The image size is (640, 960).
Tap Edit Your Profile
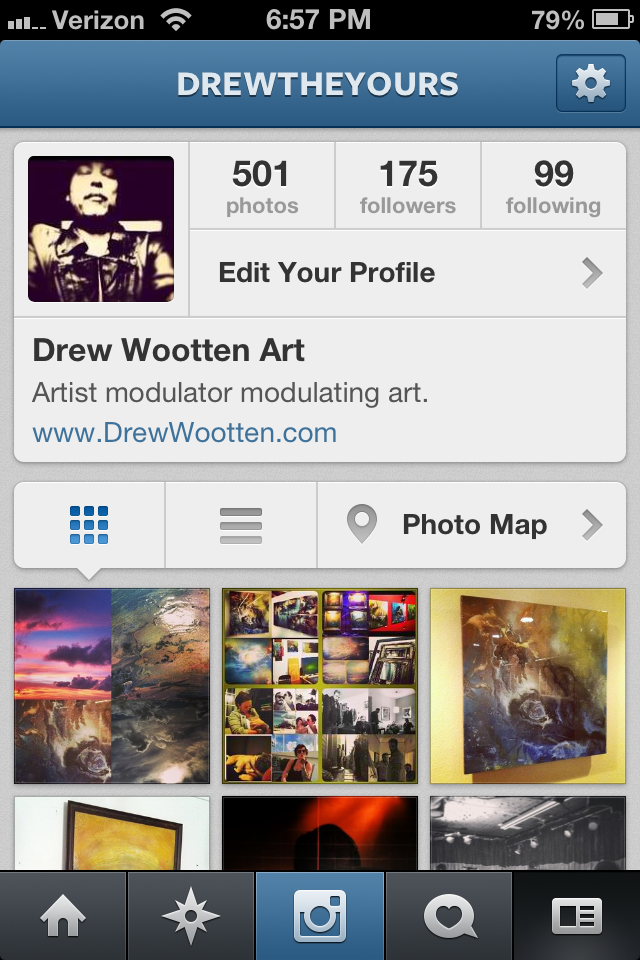pos(407,273)
